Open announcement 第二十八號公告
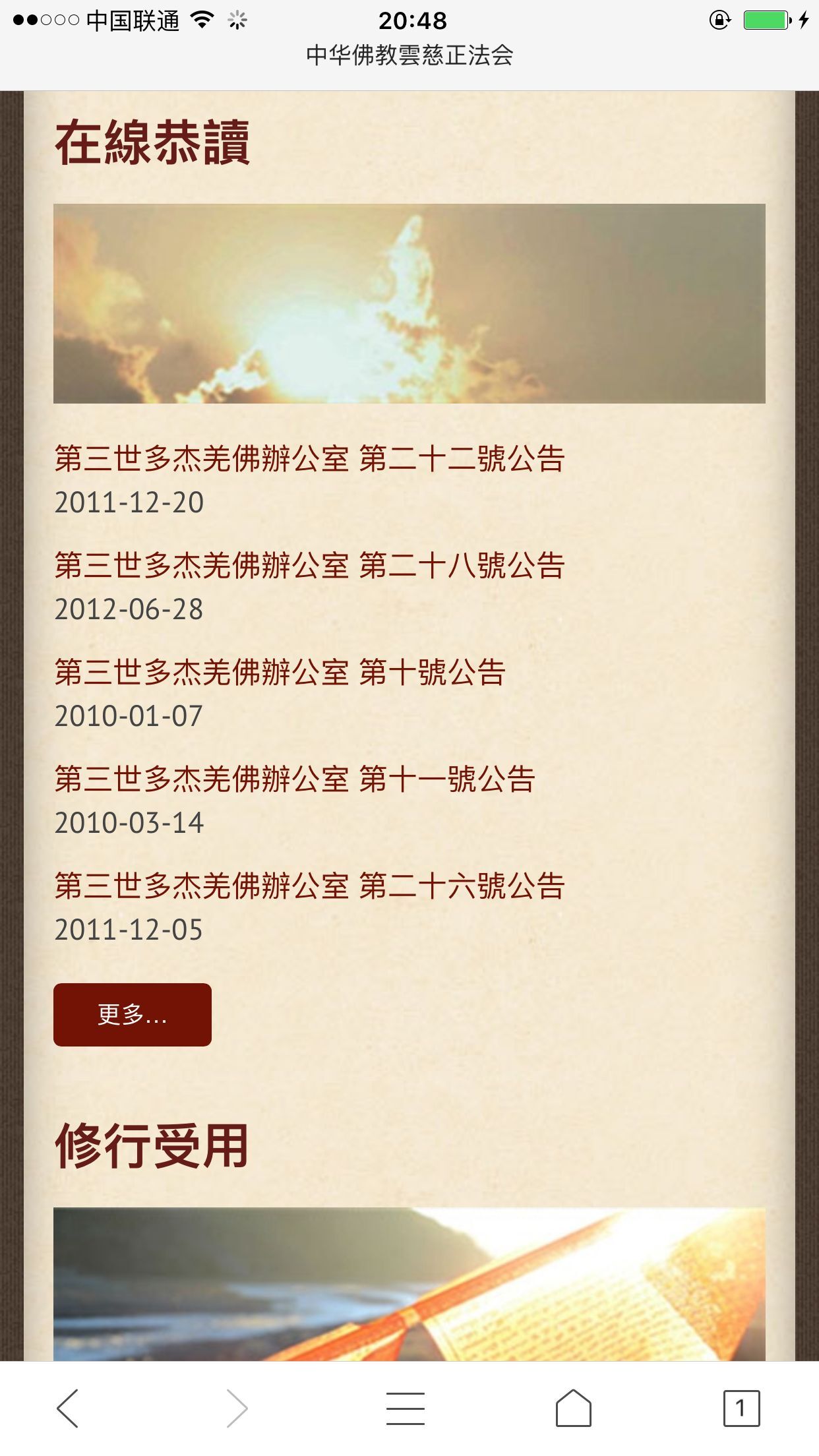The width and height of the screenshot is (819, 1456). (x=309, y=565)
